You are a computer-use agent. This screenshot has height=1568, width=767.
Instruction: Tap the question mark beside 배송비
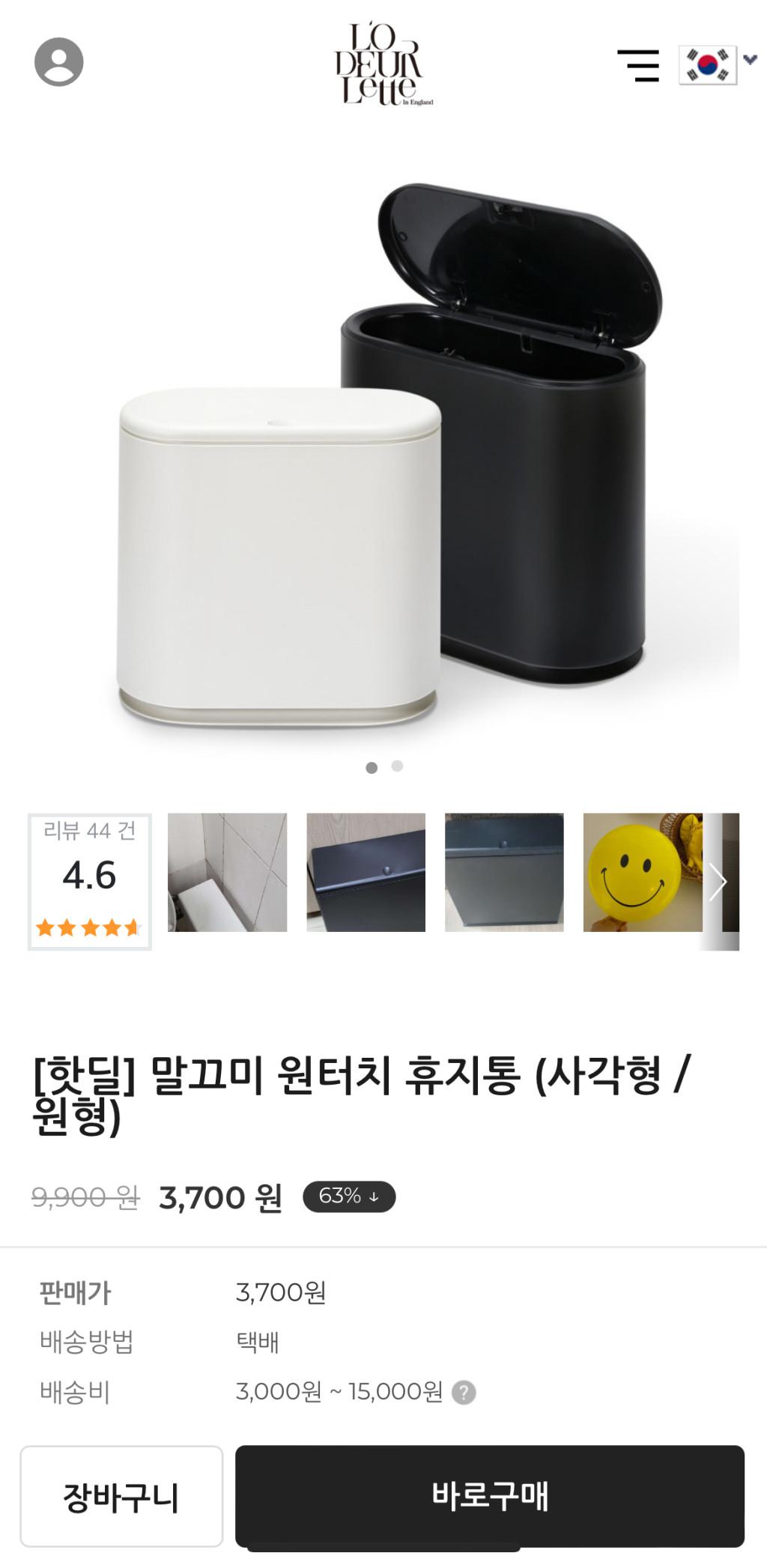pos(464,1393)
